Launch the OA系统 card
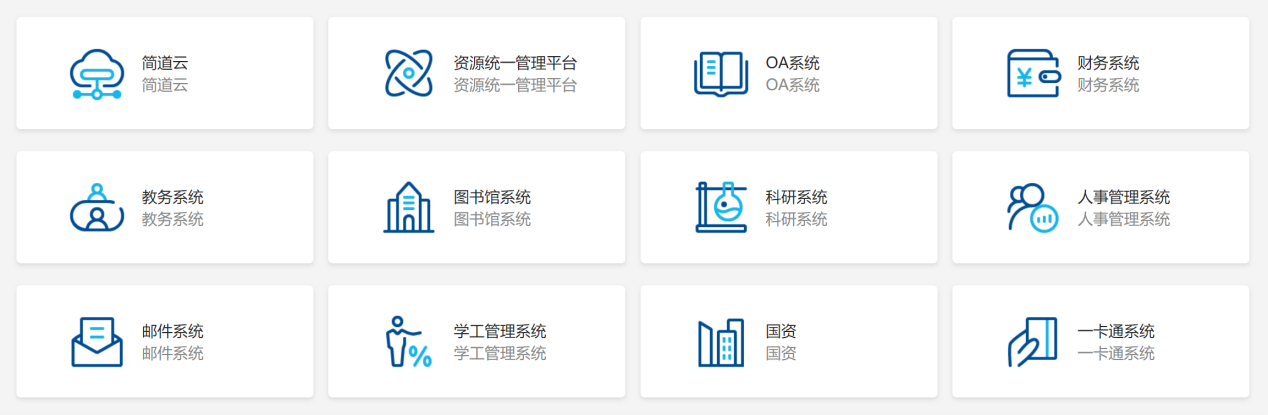Screen dimensions: 1268x415 pos(789,73)
